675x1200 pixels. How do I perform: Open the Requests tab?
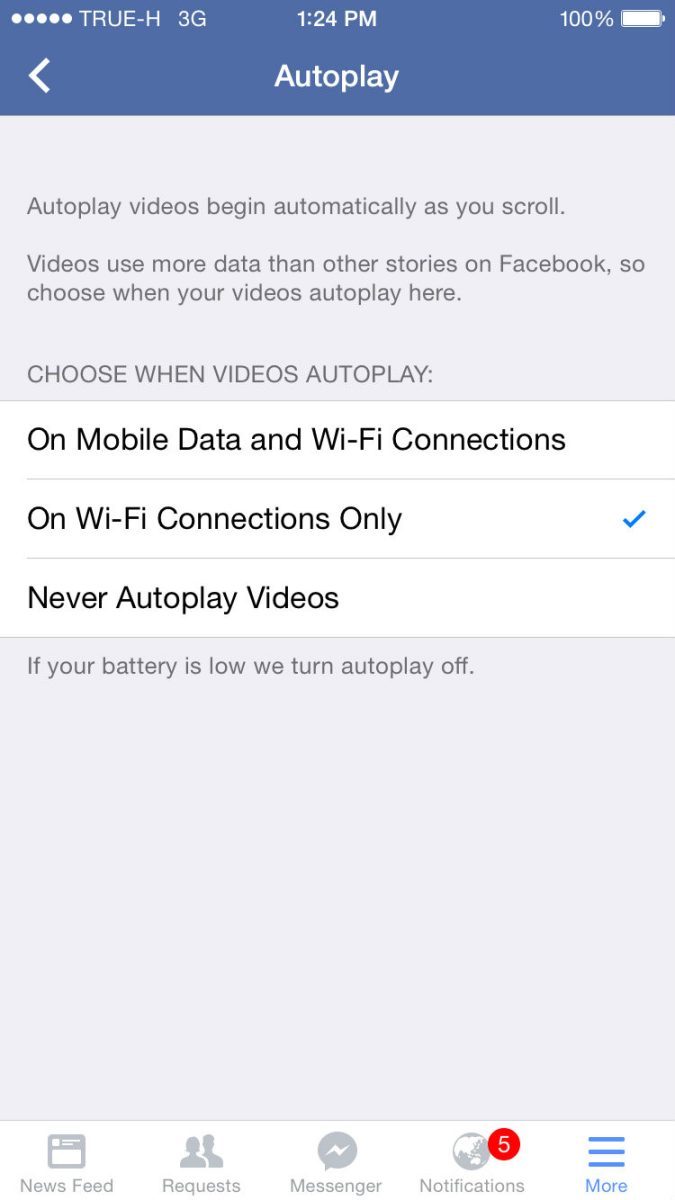201,1162
